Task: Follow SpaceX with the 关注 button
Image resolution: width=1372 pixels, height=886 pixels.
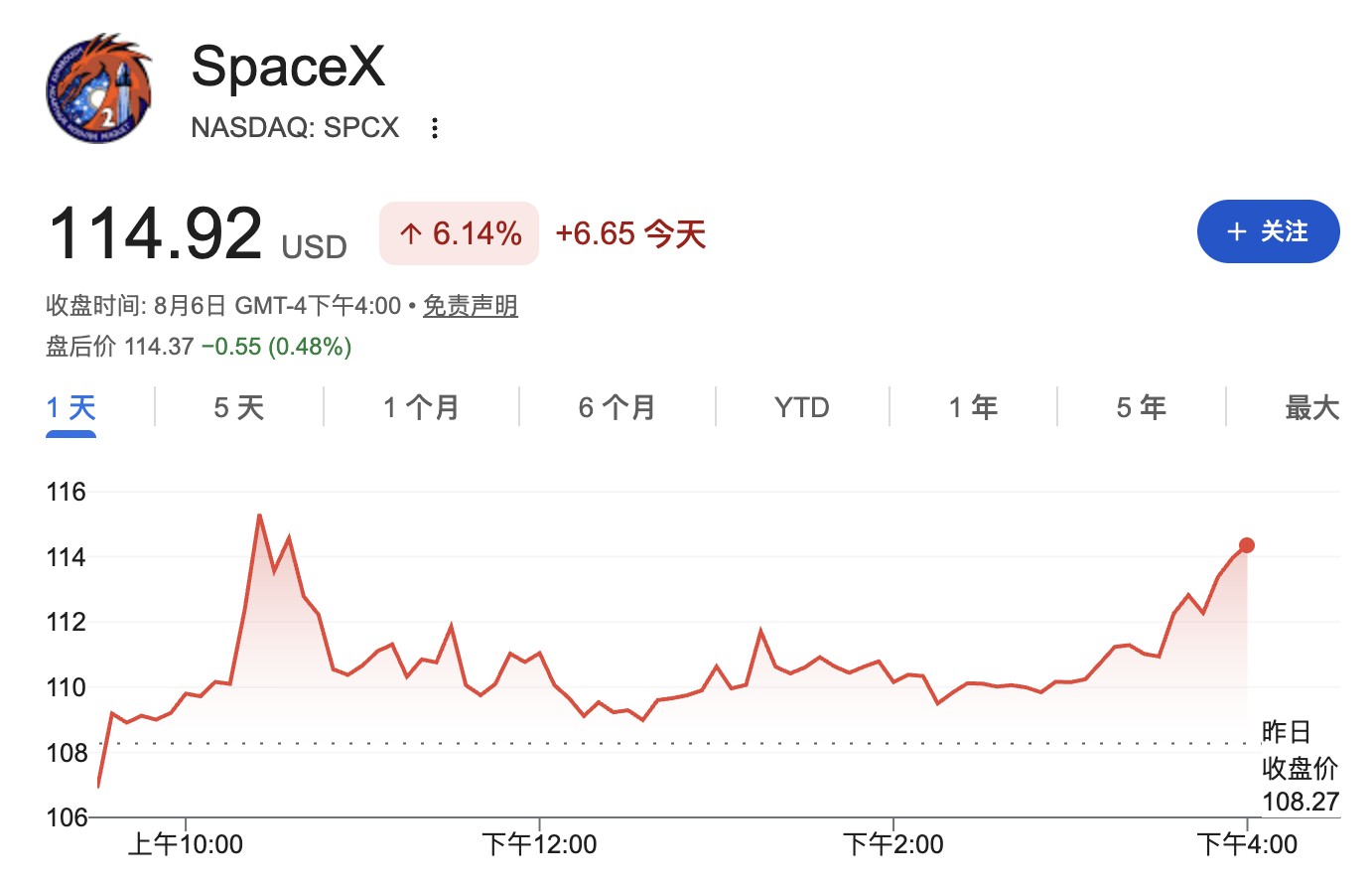Action: pyautogui.click(x=1268, y=231)
